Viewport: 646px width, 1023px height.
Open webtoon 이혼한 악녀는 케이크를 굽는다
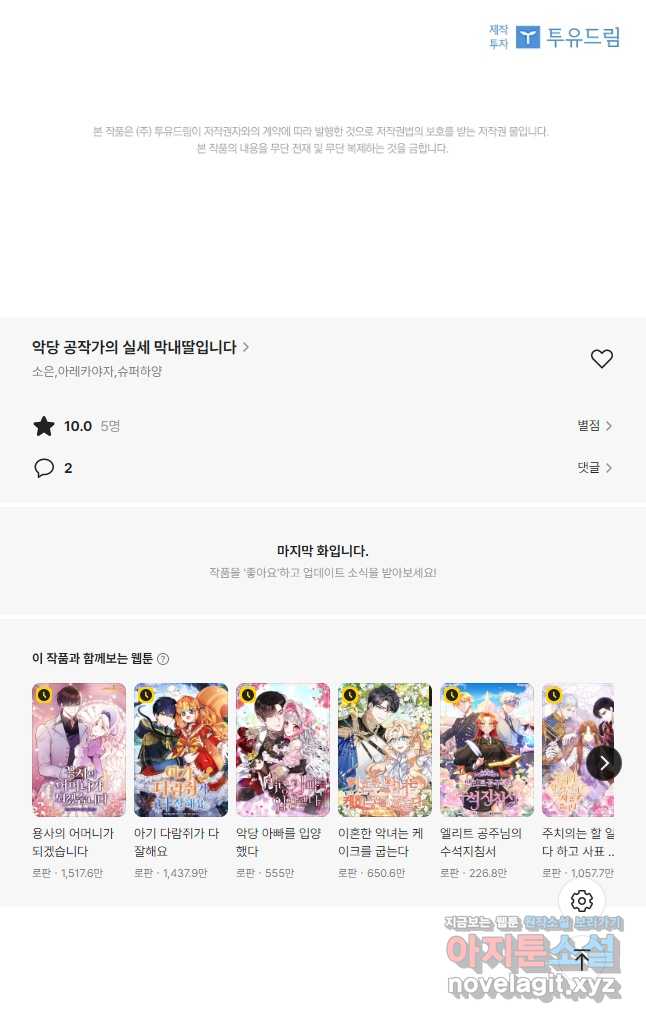pyautogui.click(x=385, y=750)
